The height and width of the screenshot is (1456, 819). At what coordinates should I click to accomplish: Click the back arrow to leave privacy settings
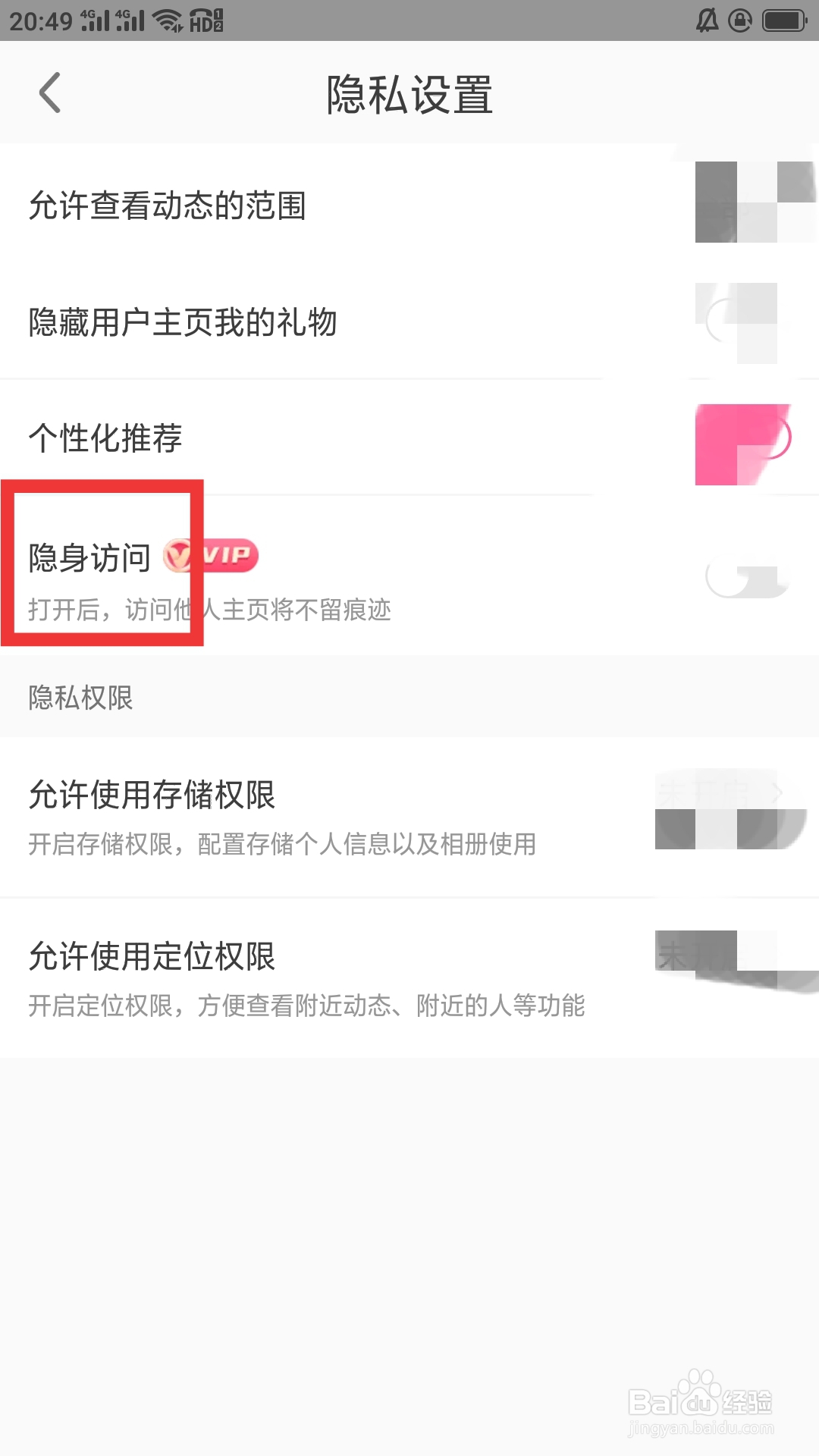pyautogui.click(x=50, y=93)
